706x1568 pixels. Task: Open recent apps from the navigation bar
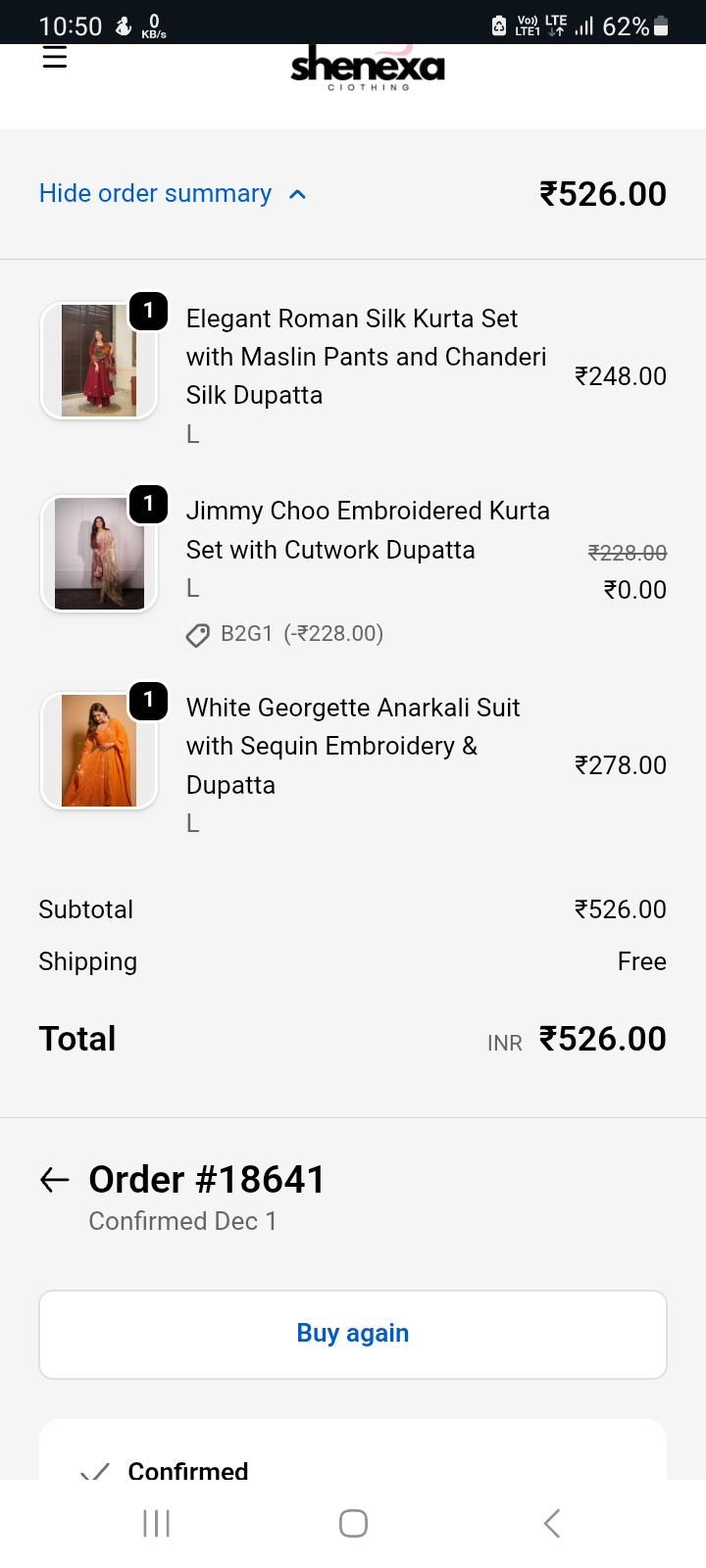point(157,1523)
